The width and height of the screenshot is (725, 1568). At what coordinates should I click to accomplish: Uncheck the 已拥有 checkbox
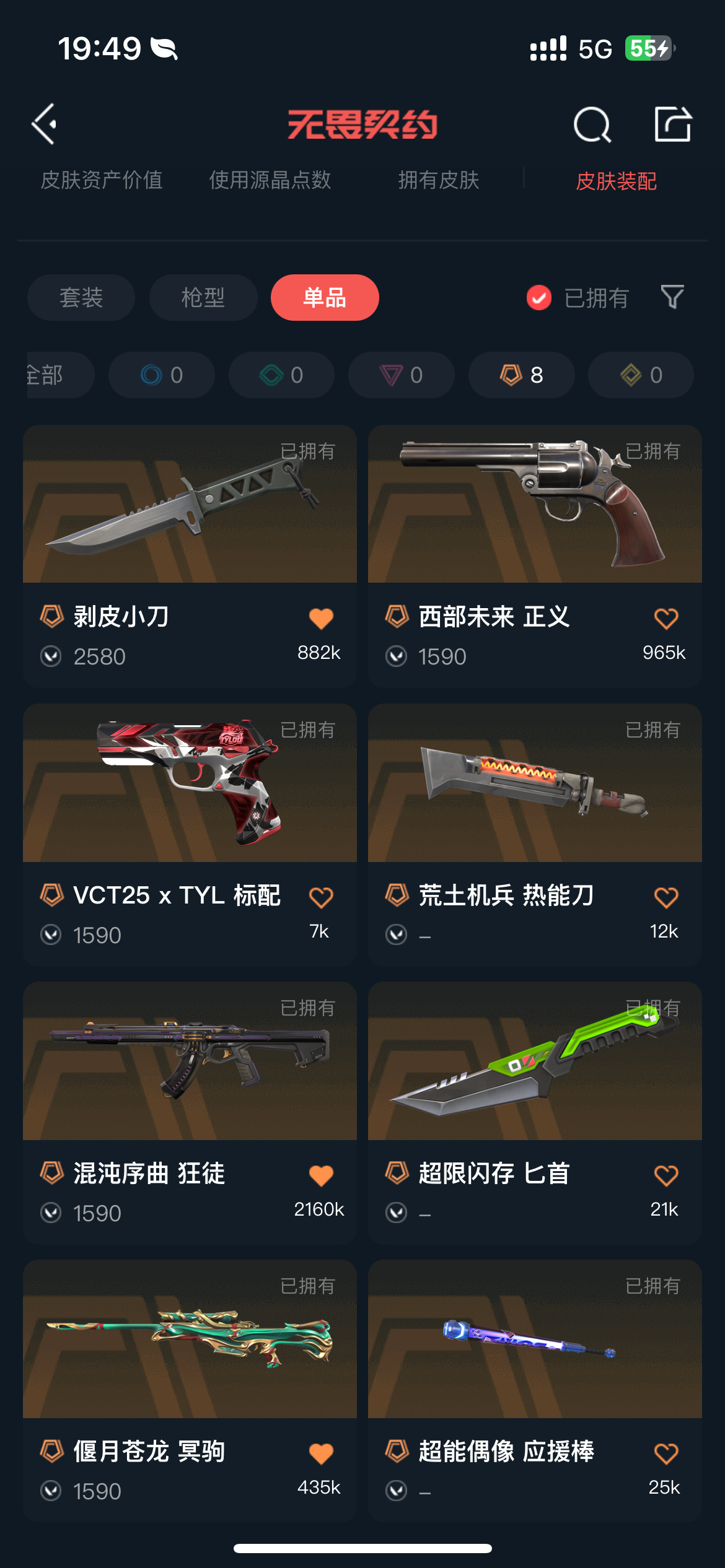point(539,298)
